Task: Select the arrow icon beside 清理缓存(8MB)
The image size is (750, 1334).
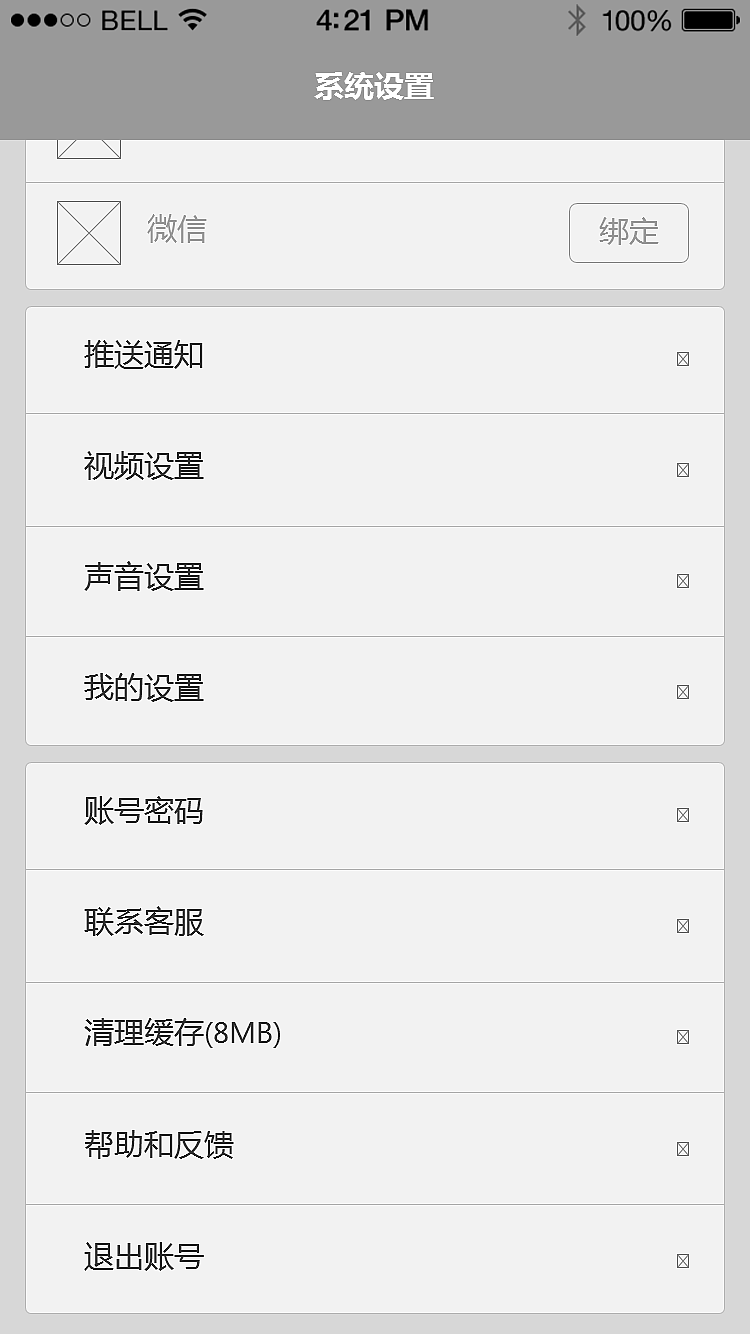Action: pos(682,1037)
